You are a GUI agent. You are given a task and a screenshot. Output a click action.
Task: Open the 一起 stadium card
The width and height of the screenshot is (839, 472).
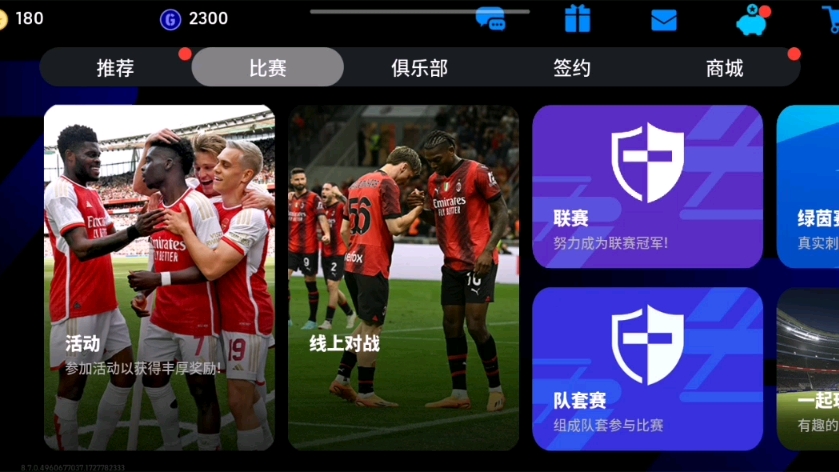pos(808,368)
